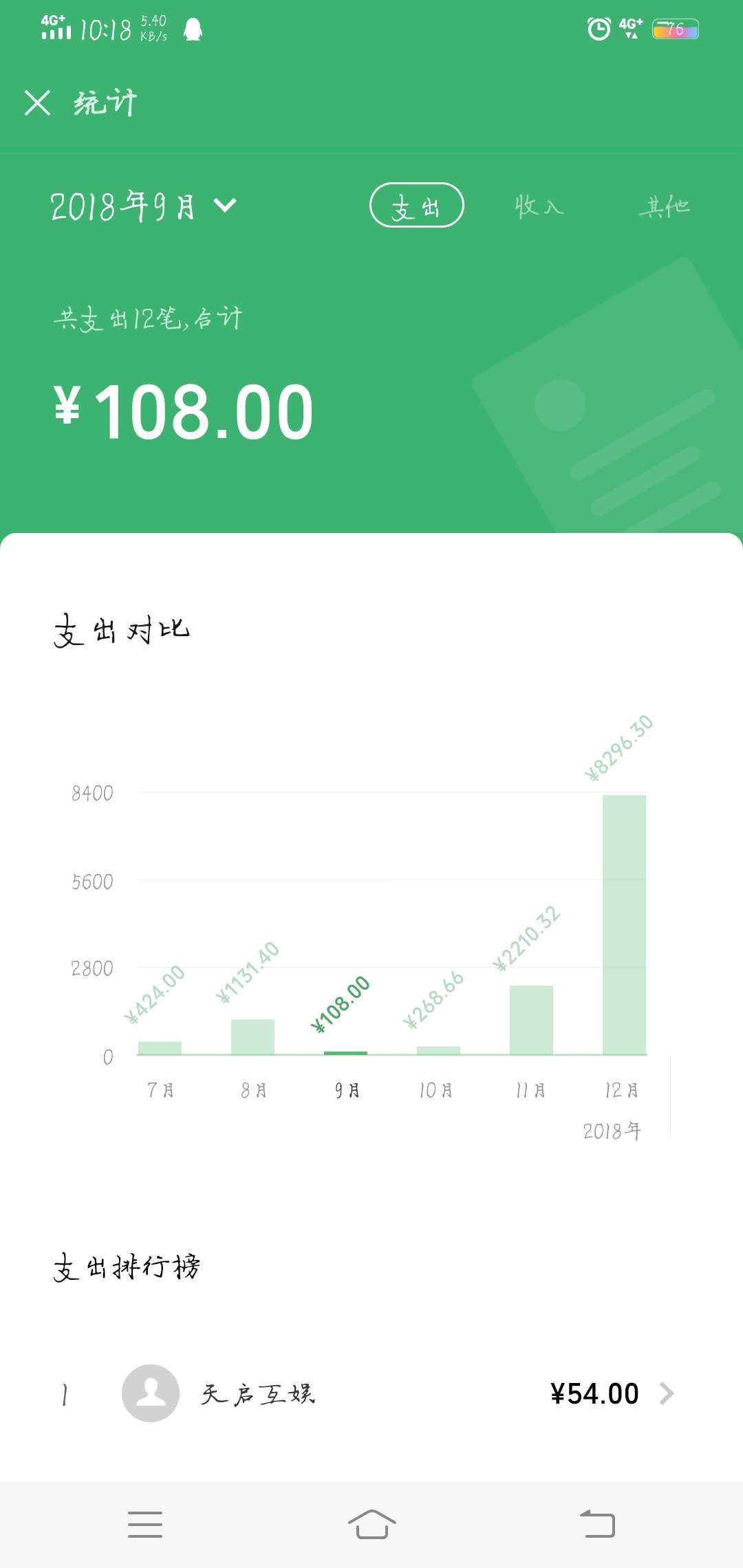Switch to the 收入 tab
Image resolution: width=743 pixels, height=1568 pixels.
(539, 206)
